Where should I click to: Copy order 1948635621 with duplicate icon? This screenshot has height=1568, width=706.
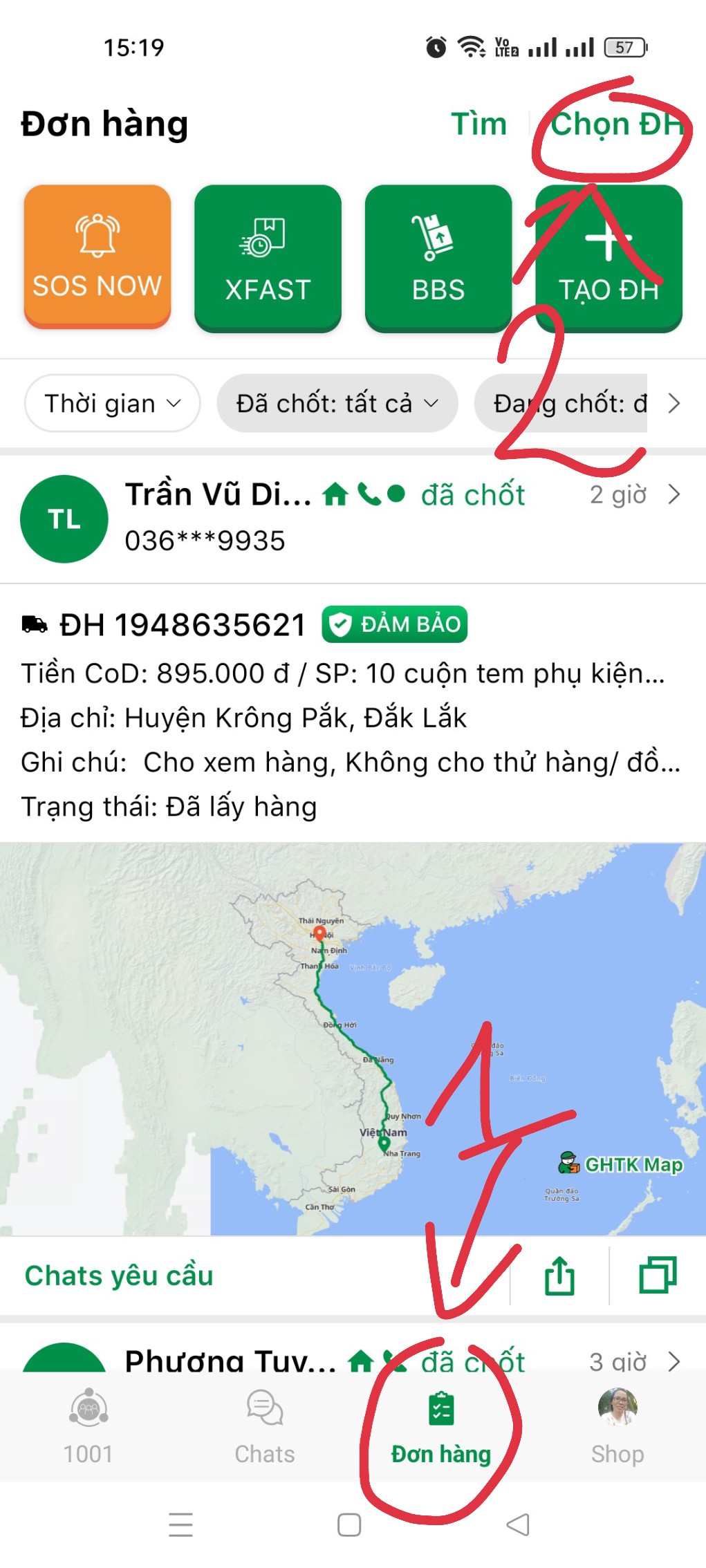point(658,1276)
